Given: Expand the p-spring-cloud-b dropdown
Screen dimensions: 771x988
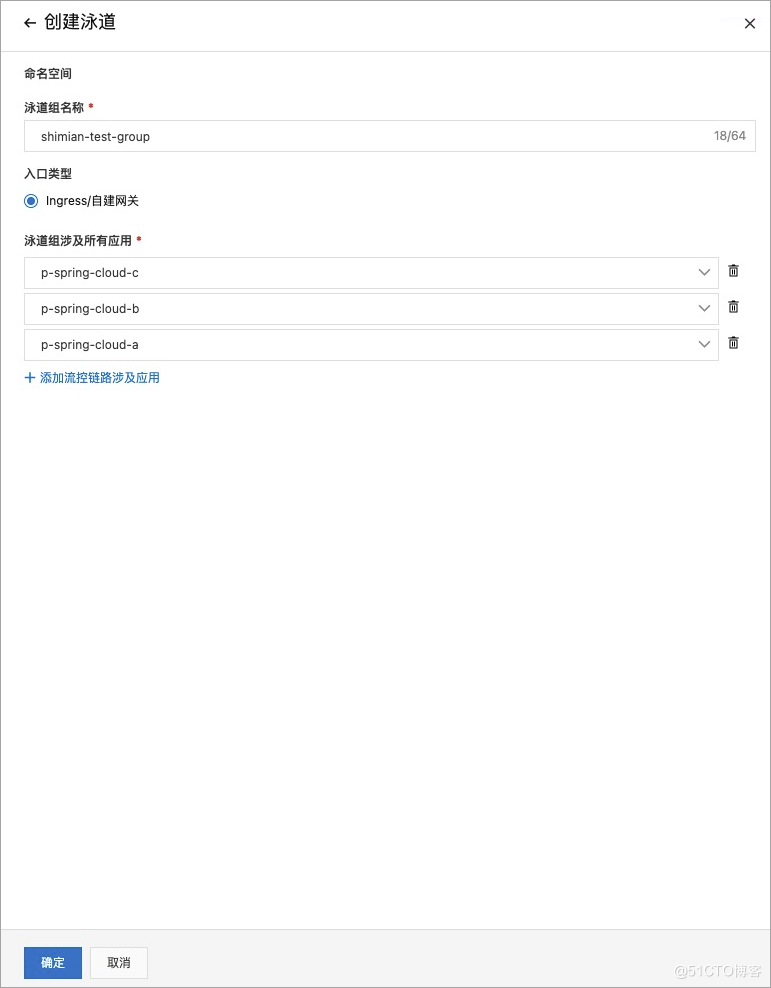Looking at the screenshot, I should point(704,309).
